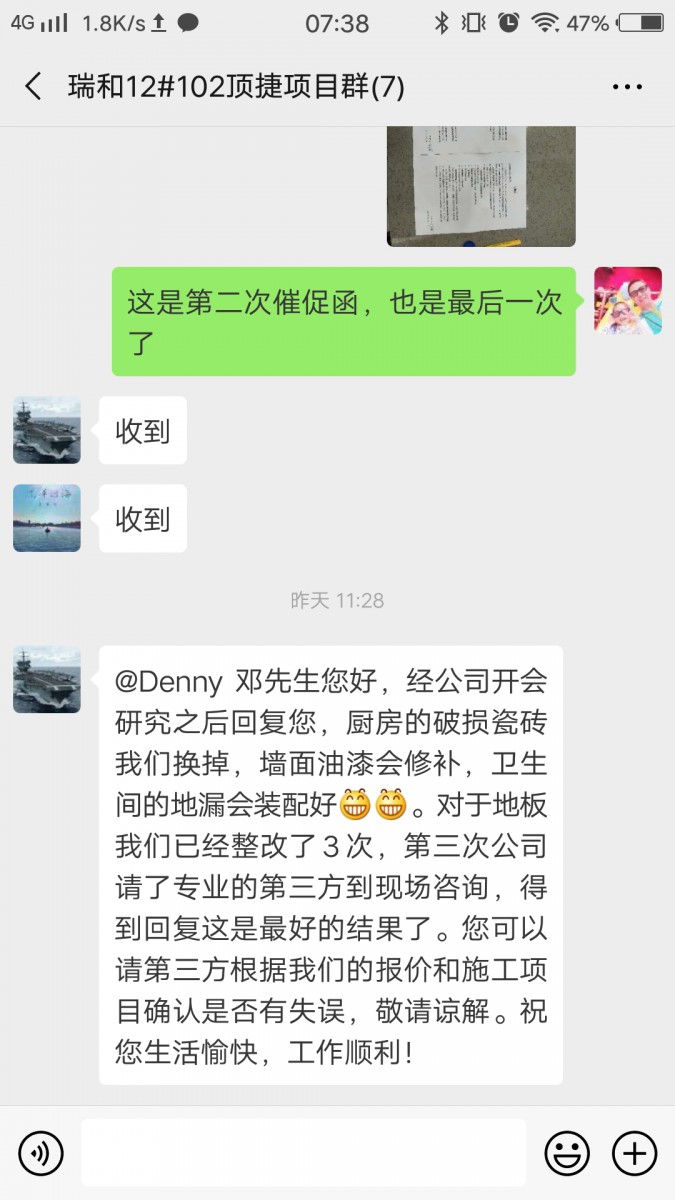Open my own profile avatar
The width and height of the screenshot is (675, 1200).
627,301
